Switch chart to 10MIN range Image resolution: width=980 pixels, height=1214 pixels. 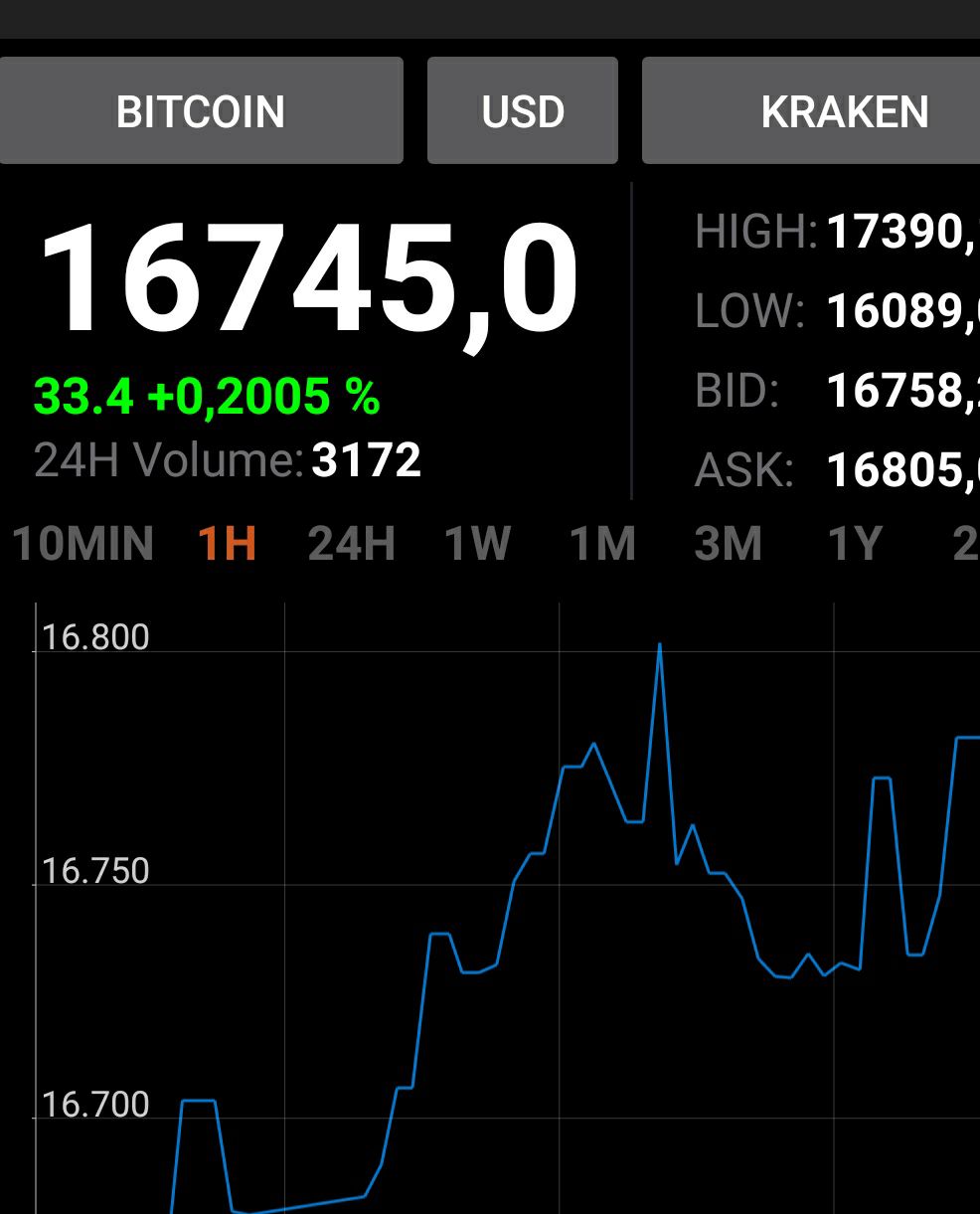point(83,544)
